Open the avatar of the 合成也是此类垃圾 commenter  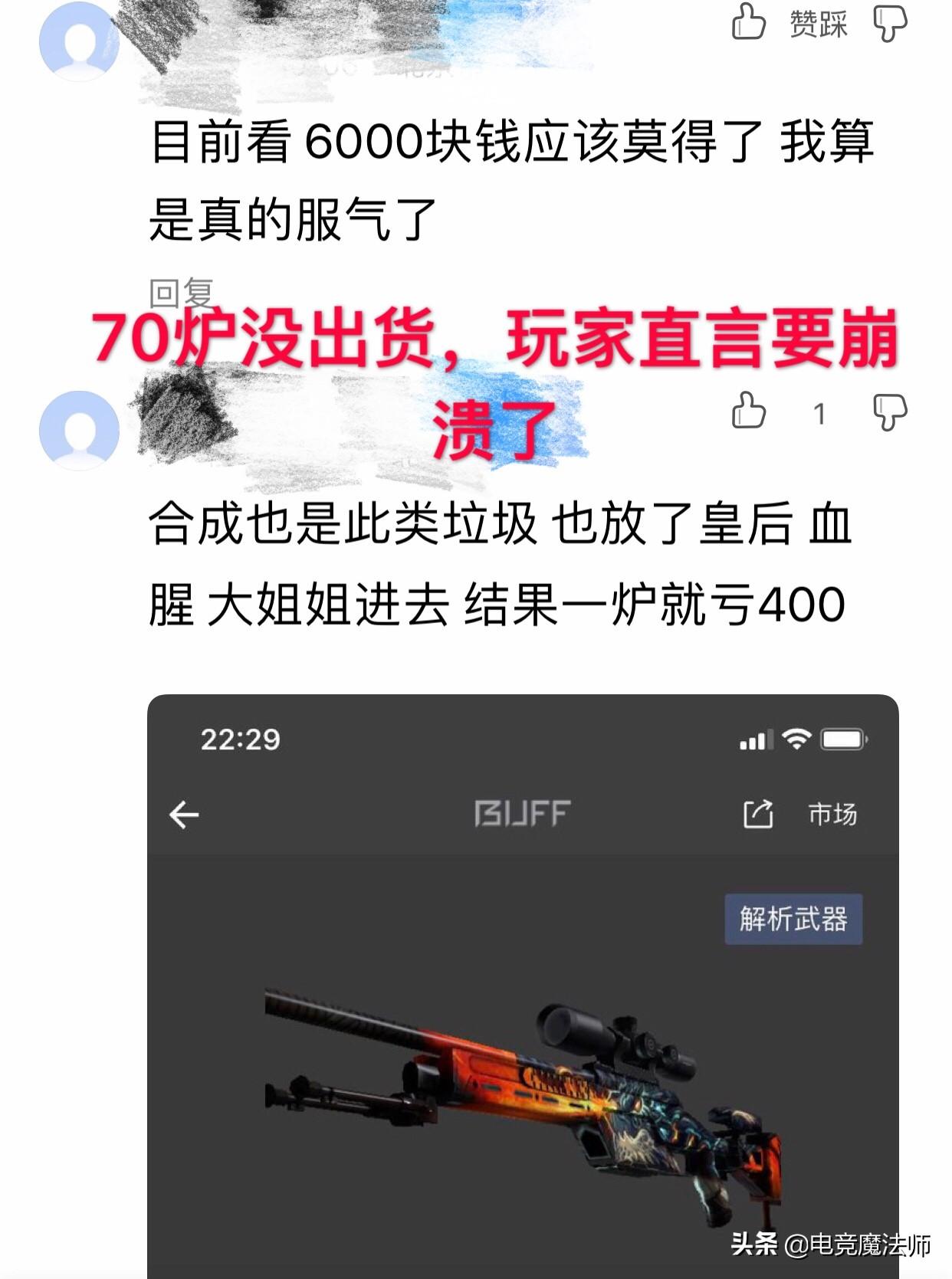point(79,431)
